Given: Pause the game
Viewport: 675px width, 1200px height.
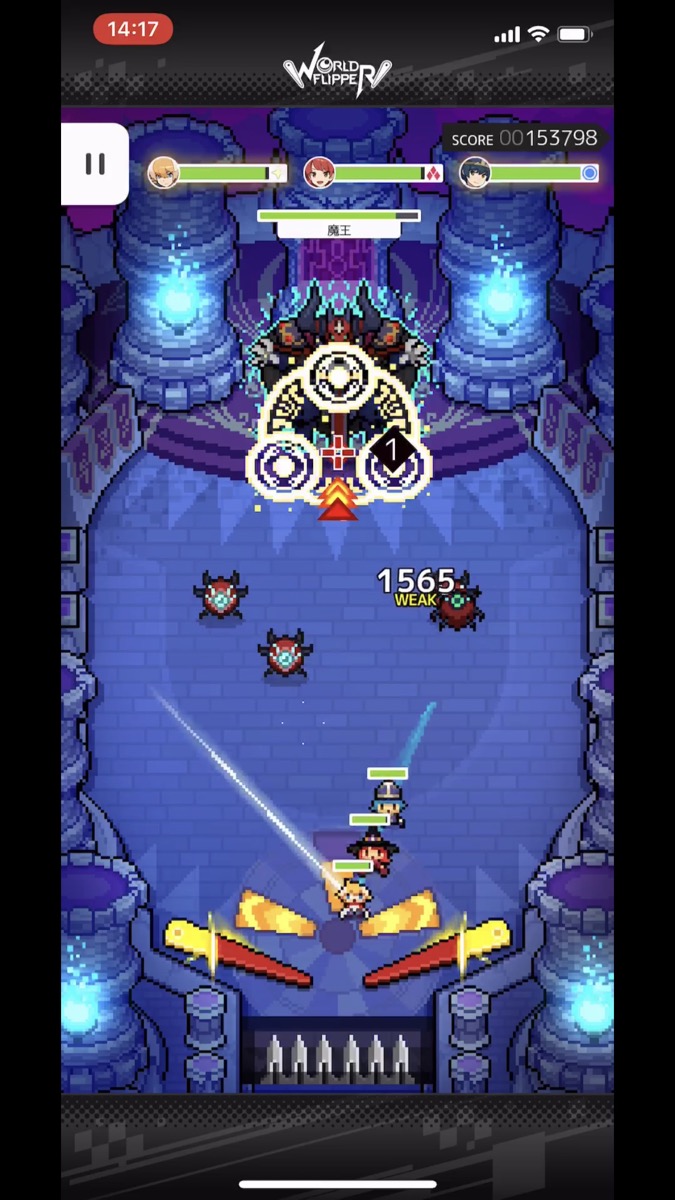Looking at the screenshot, I should [95, 164].
